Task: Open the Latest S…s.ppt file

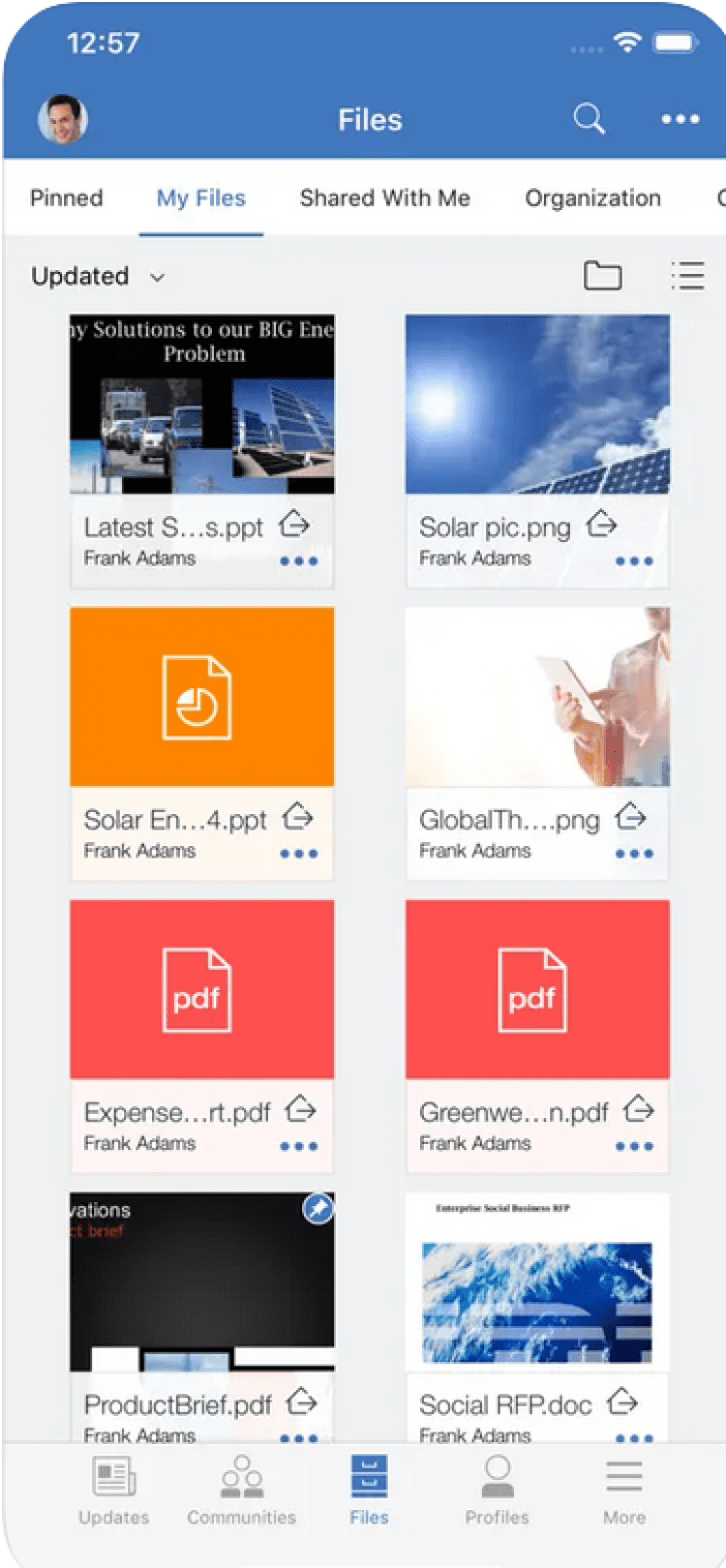Action: click(x=202, y=405)
